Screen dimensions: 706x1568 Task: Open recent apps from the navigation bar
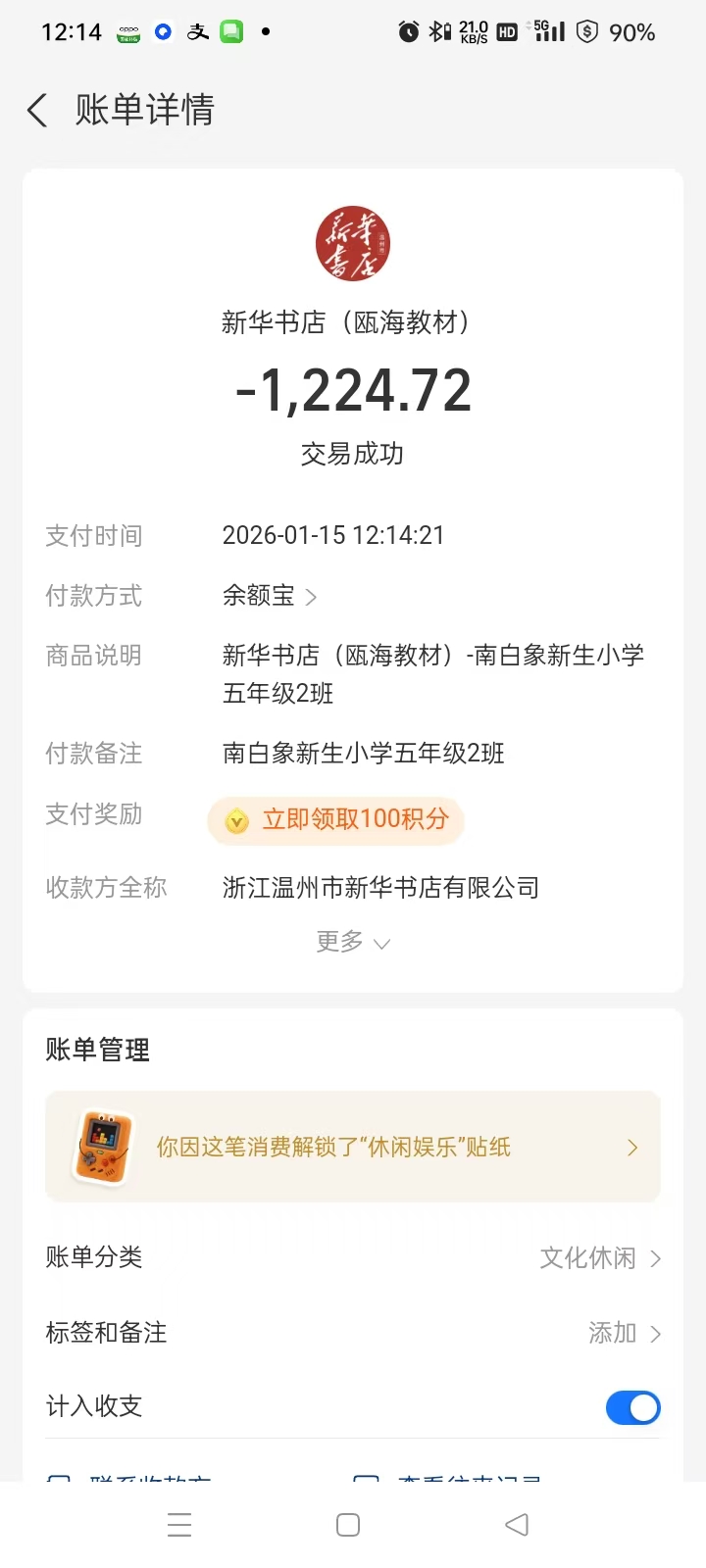coord(179,1525)
